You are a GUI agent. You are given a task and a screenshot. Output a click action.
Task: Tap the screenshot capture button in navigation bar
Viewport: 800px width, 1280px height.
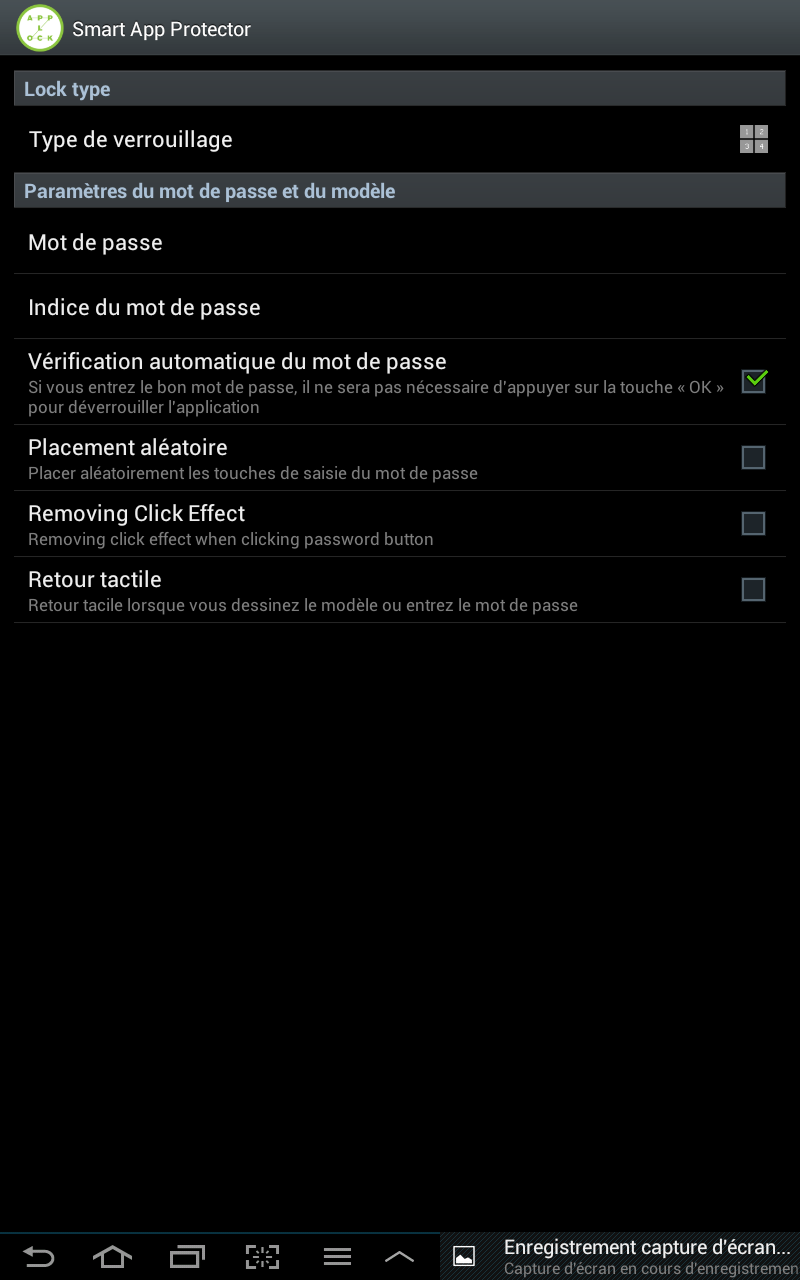[262, 1257]
